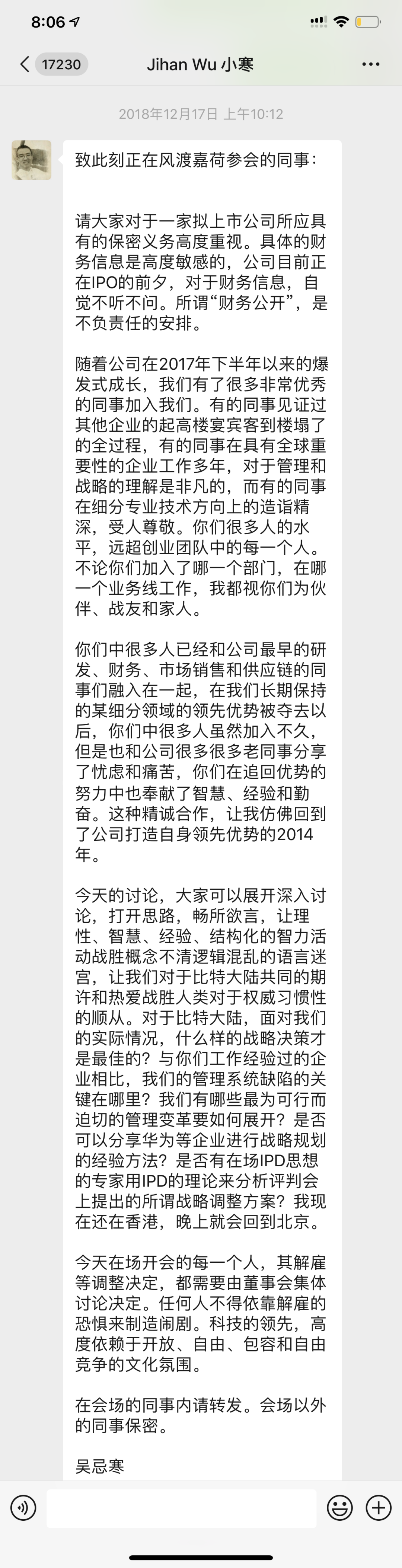
Task: Go back to the chat list
Action: (x=25, y=64)
